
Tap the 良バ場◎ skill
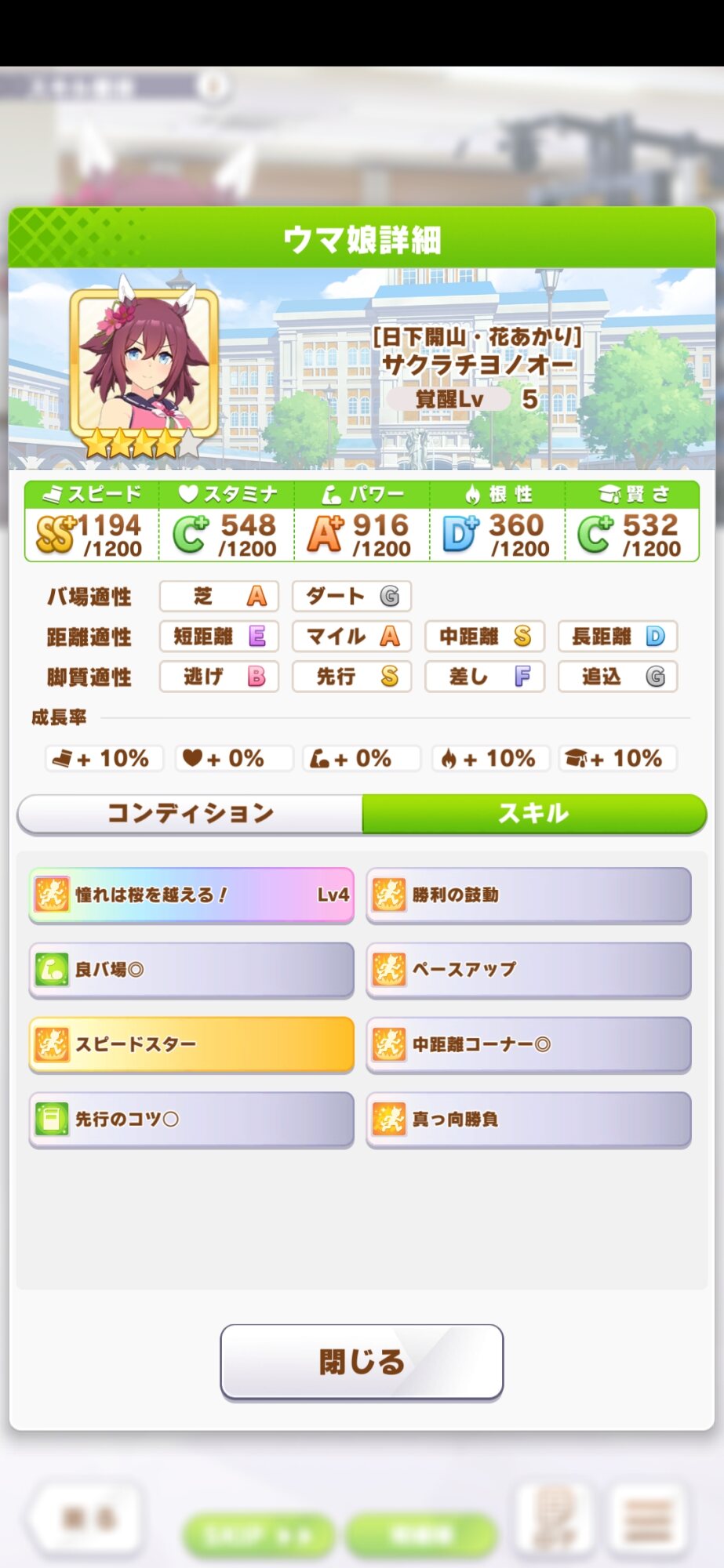(x=191, y=970)
